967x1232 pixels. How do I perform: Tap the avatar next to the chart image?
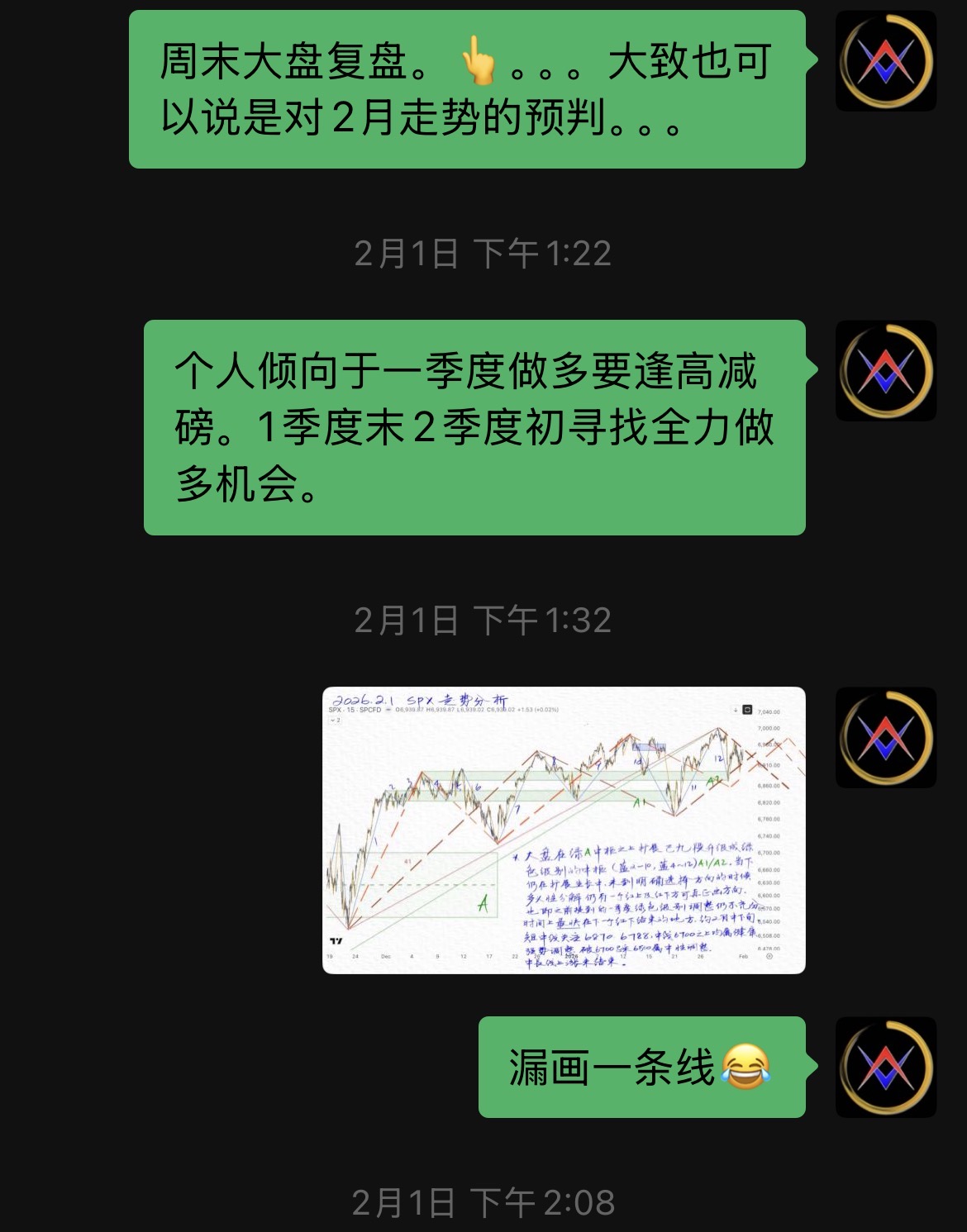(x=886, y=737)
